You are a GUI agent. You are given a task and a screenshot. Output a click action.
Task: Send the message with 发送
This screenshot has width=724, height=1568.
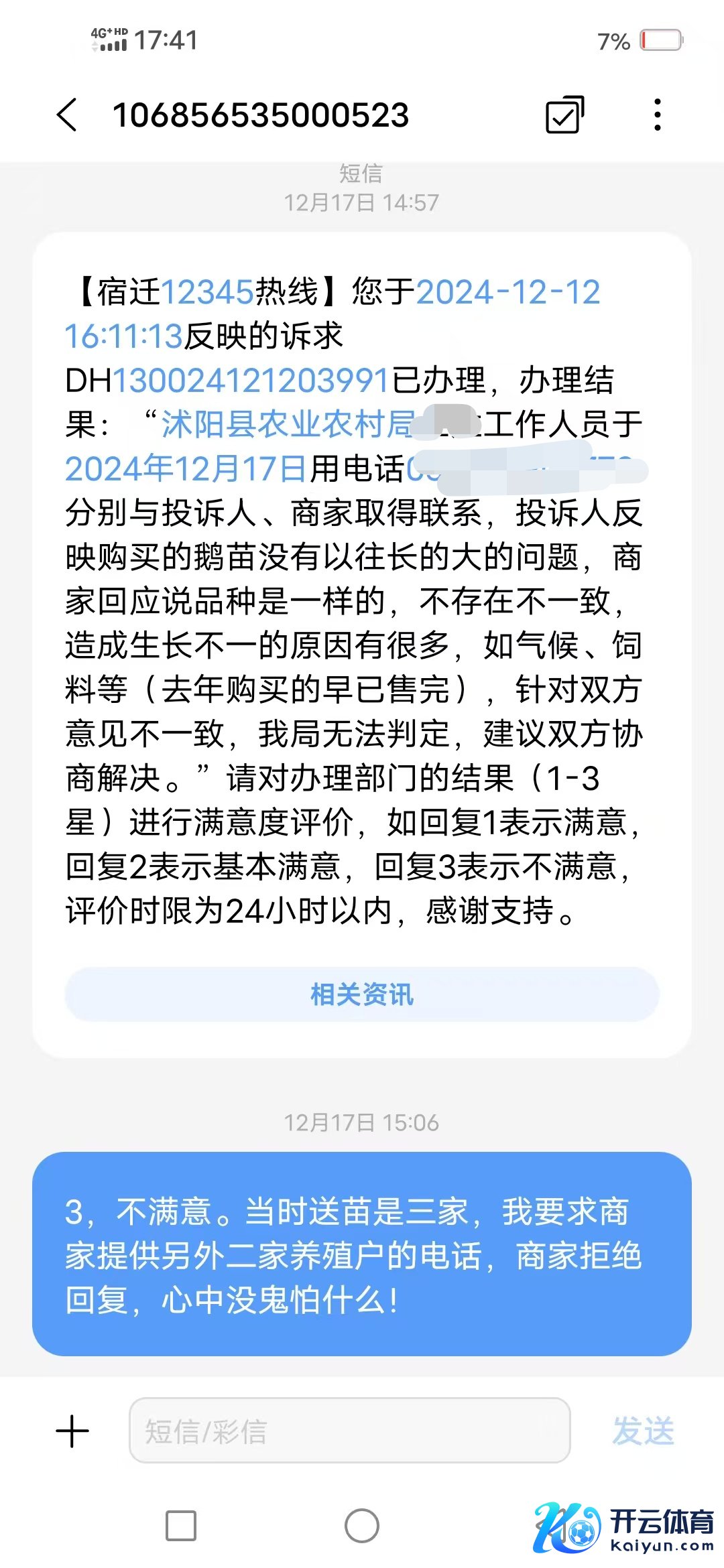[643, 1431]
